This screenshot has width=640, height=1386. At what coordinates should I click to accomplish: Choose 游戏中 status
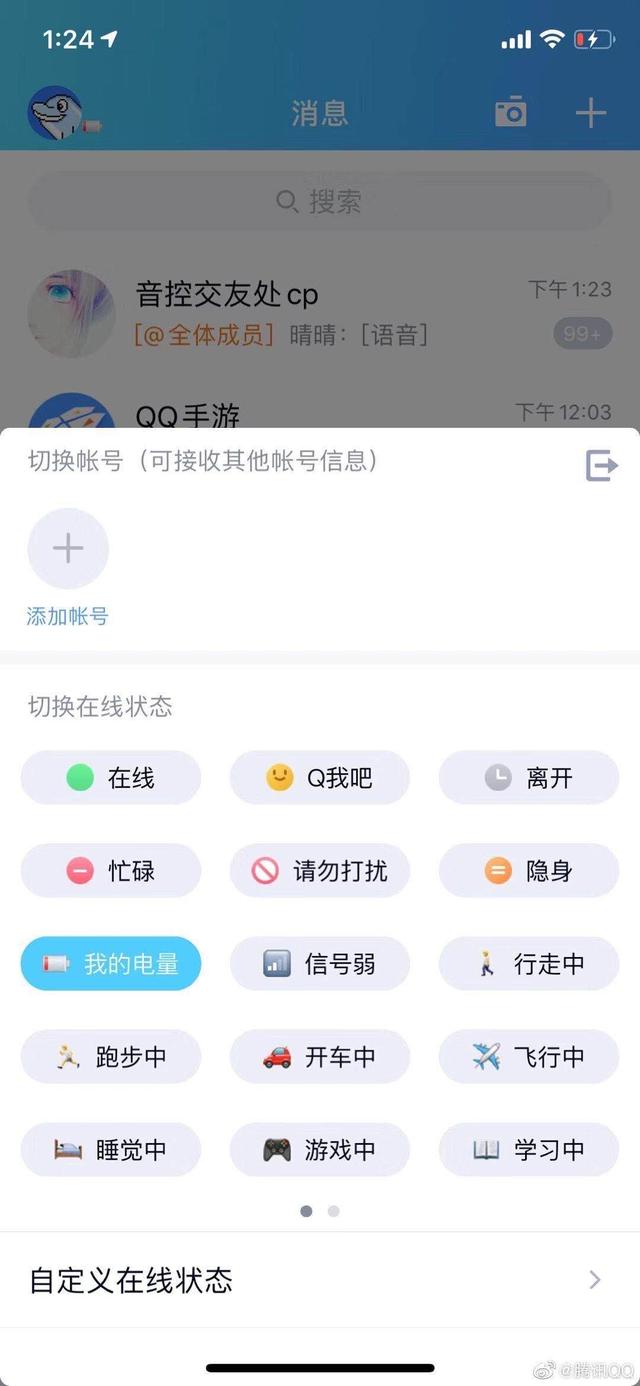pyautogui.click(x=320, y=1149)
